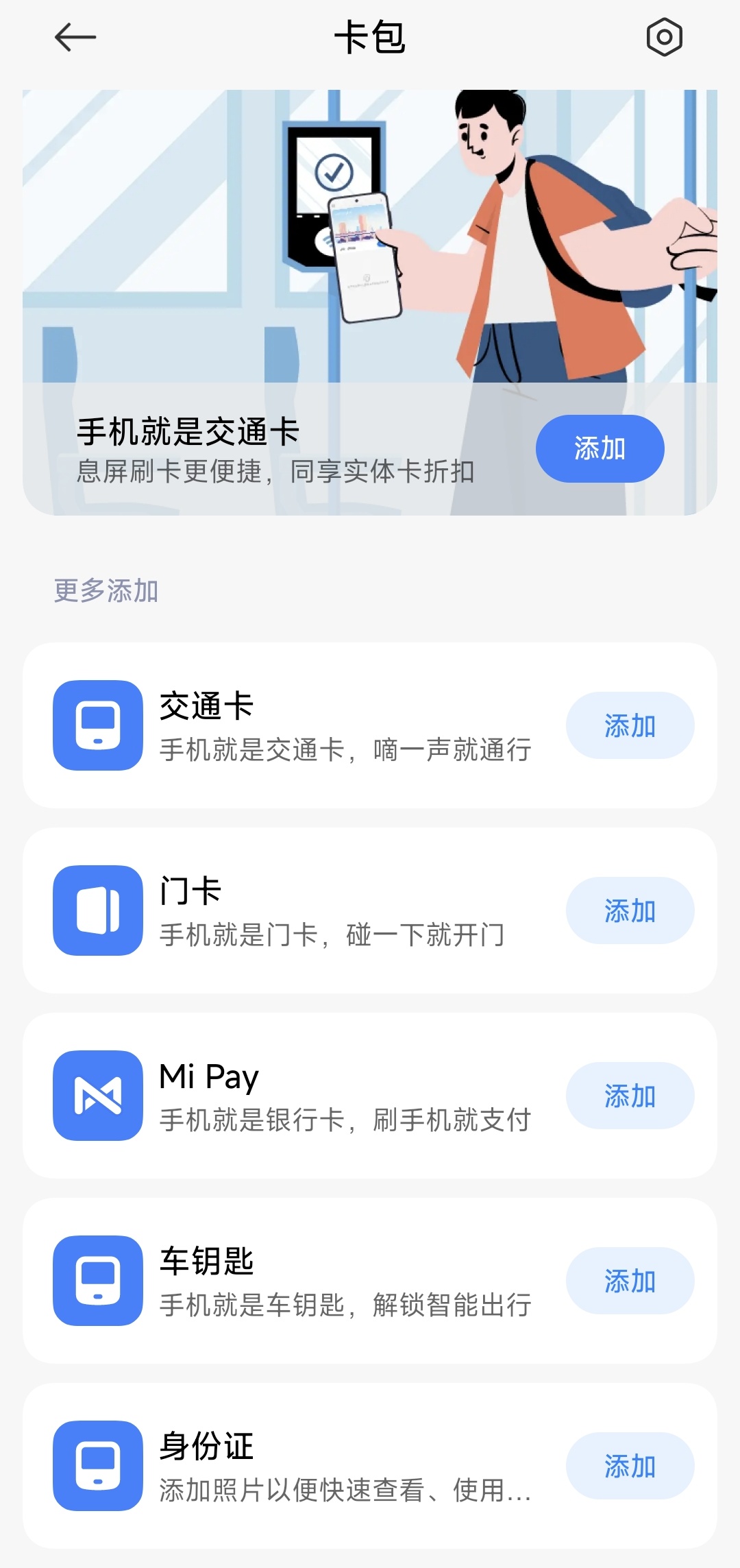Open the 卡包 settings gear icon
Screen dimensions: 740x1568
click(x=664, y=38)
